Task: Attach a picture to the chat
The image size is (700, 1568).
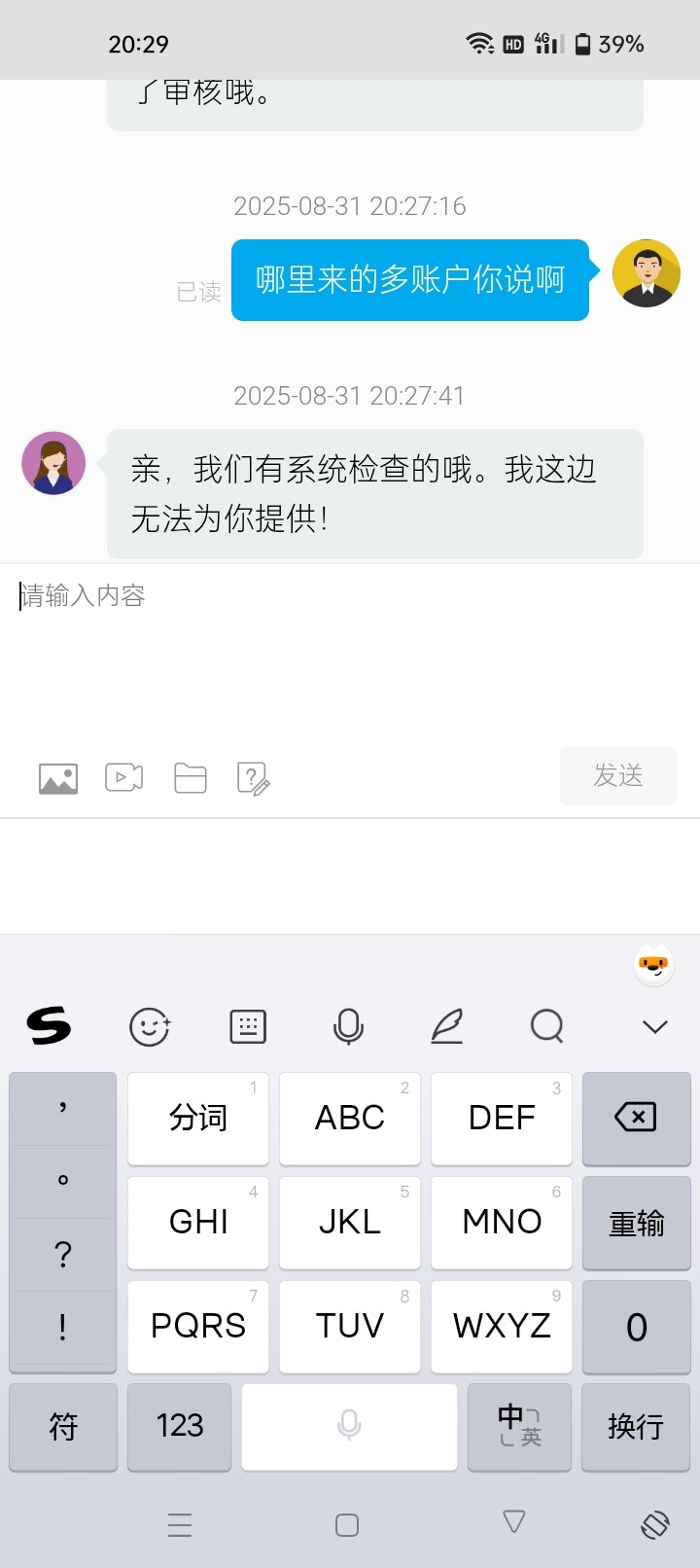Action: pos(58,778)
